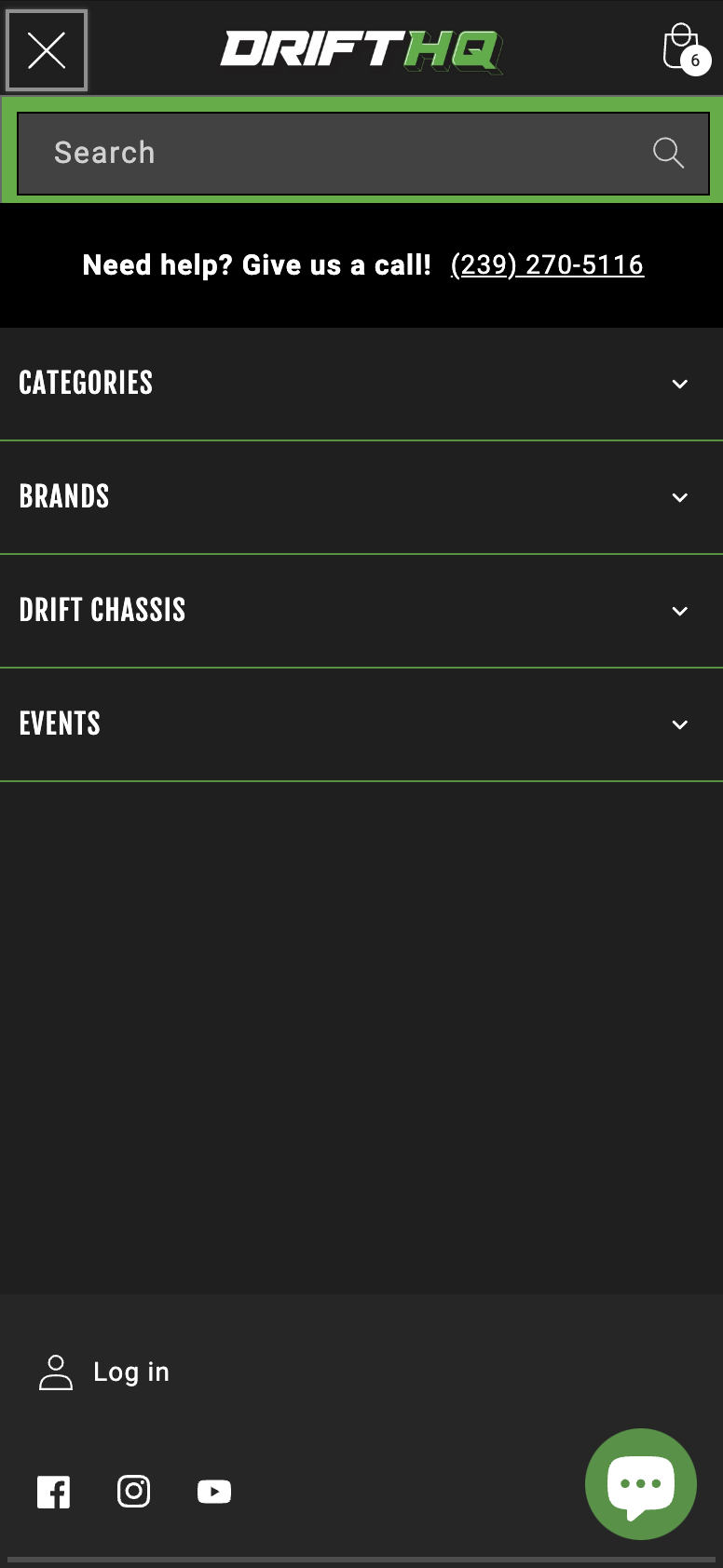Expand the Events menu
The image size is (723, 1568).
coord(361,724)
